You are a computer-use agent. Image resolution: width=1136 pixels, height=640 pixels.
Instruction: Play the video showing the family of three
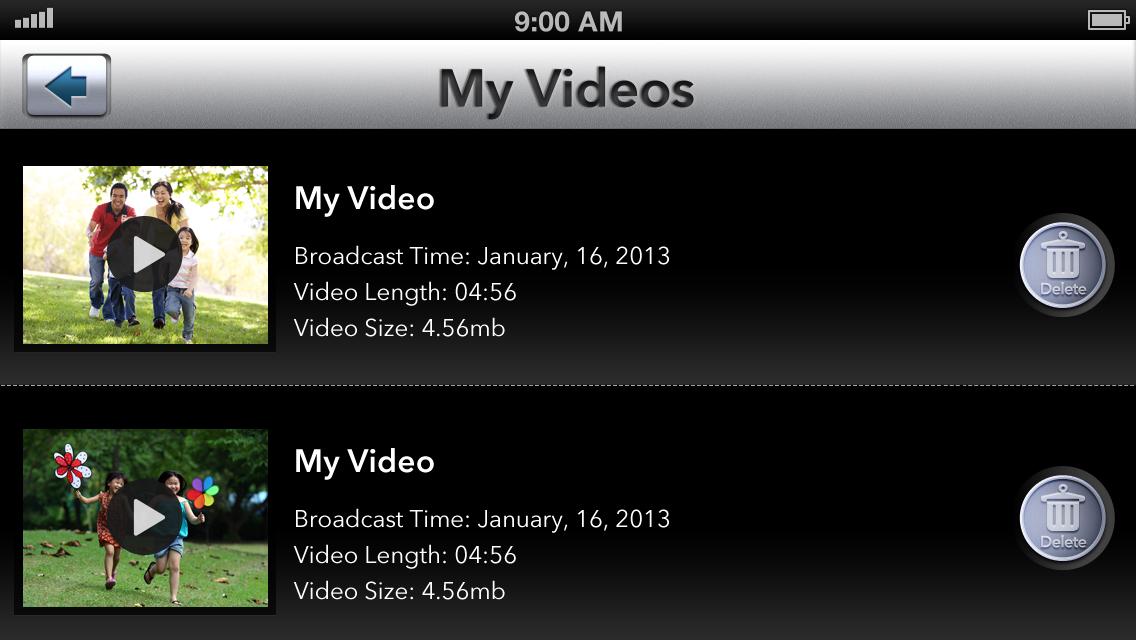pos(145,255)
